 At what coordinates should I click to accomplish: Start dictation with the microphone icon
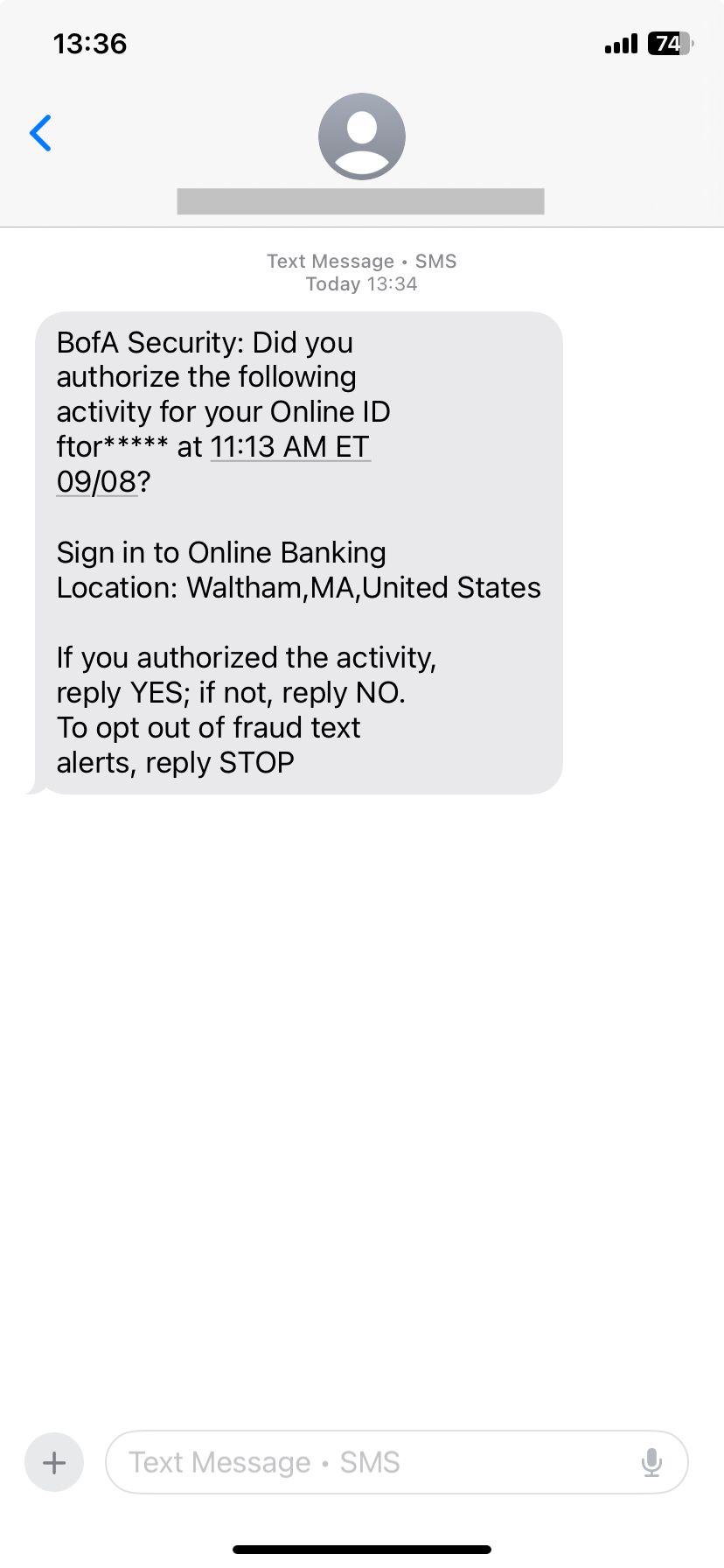pyautogui.click(x=651, y=1462)
